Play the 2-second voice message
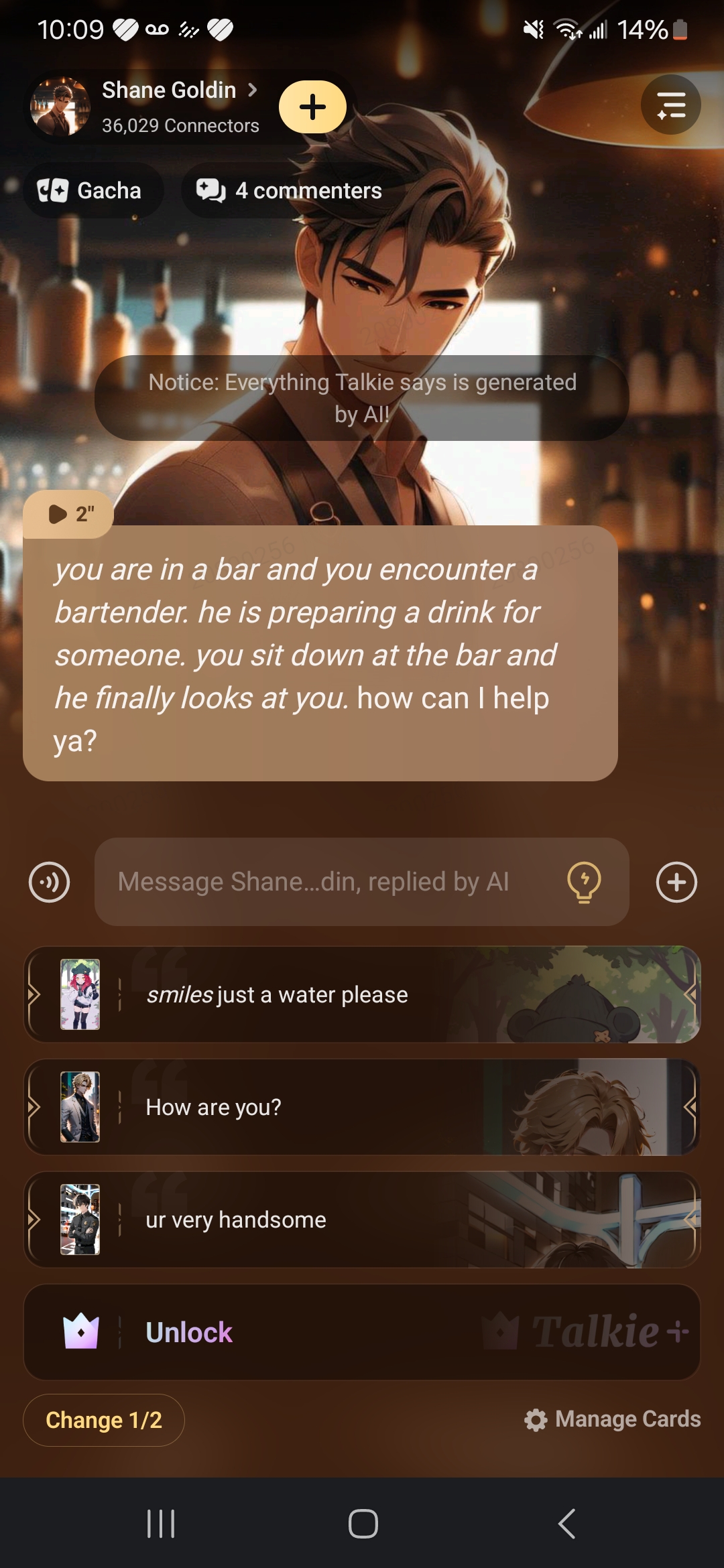Image resolution: width=724 pixels, height=1568 pixels. pos(68,515)
